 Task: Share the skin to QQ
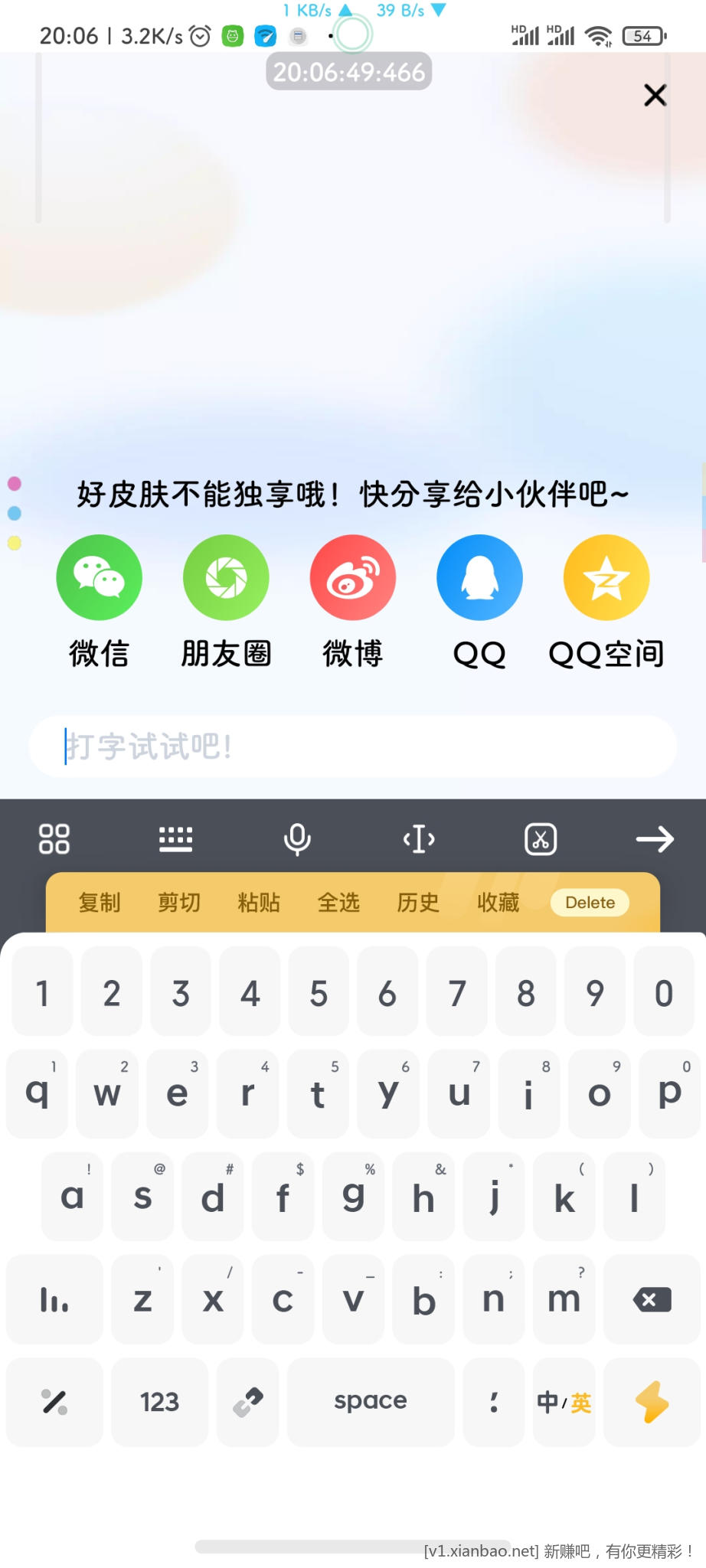[x=479, y=578]
